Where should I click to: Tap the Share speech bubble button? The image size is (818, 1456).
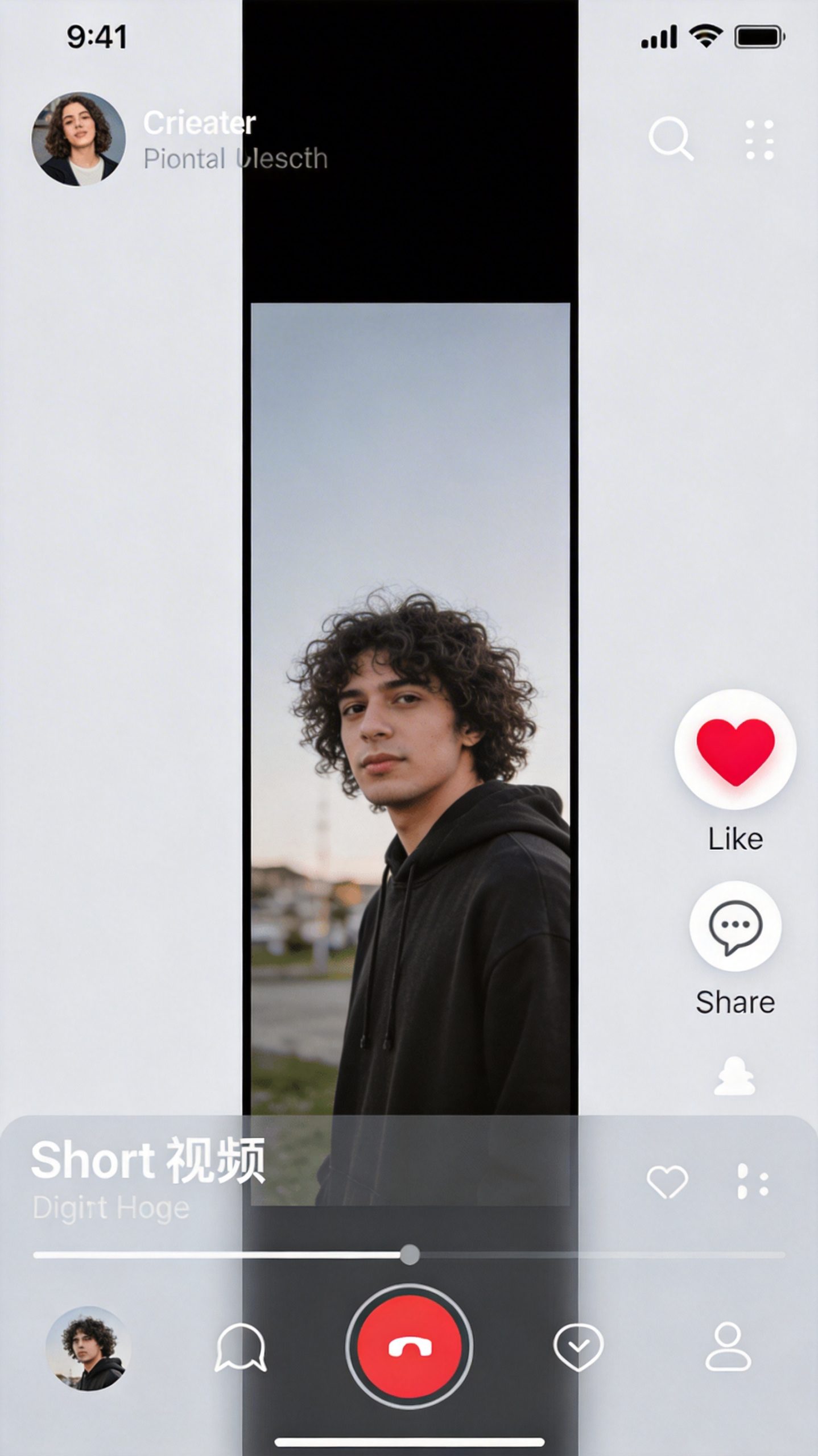(x=735, y=926)
